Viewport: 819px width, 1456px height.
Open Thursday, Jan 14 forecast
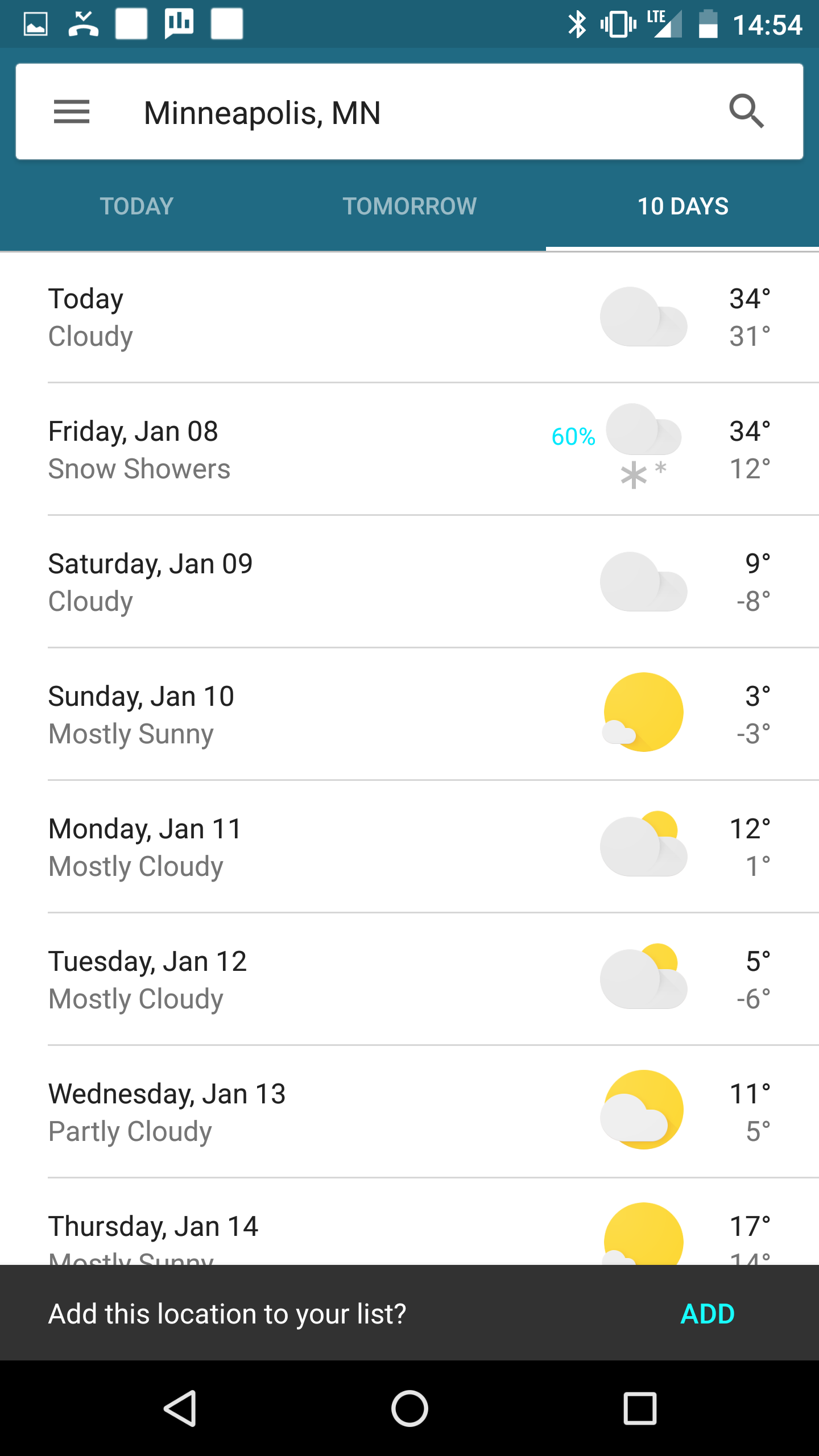[409, 1222]
